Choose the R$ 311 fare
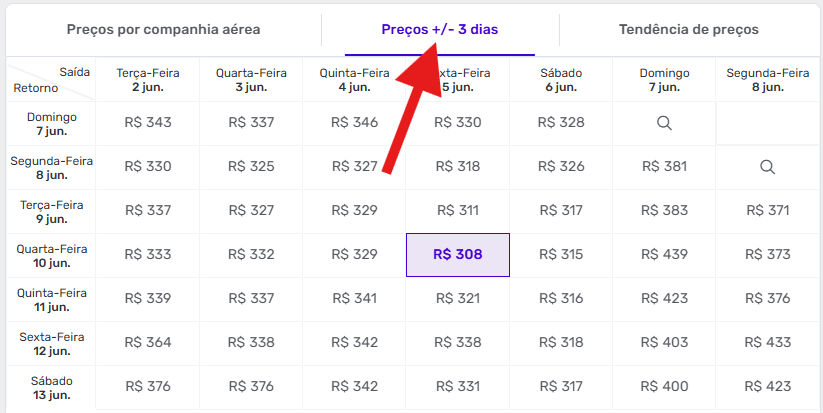The height and width of the screenshot is (413, 823). pos(458,211)
